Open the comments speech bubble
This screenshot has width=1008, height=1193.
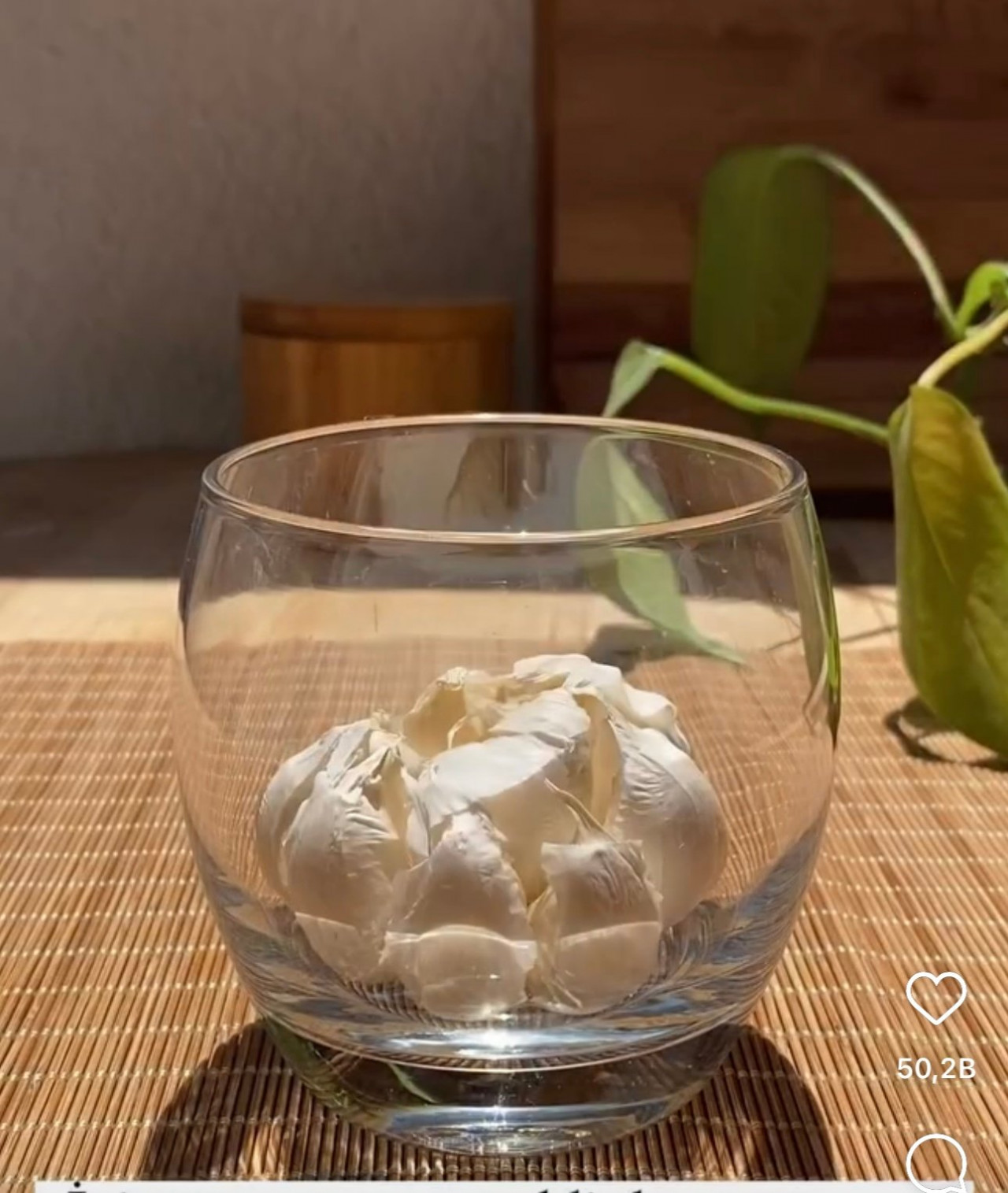[936, 1164]
